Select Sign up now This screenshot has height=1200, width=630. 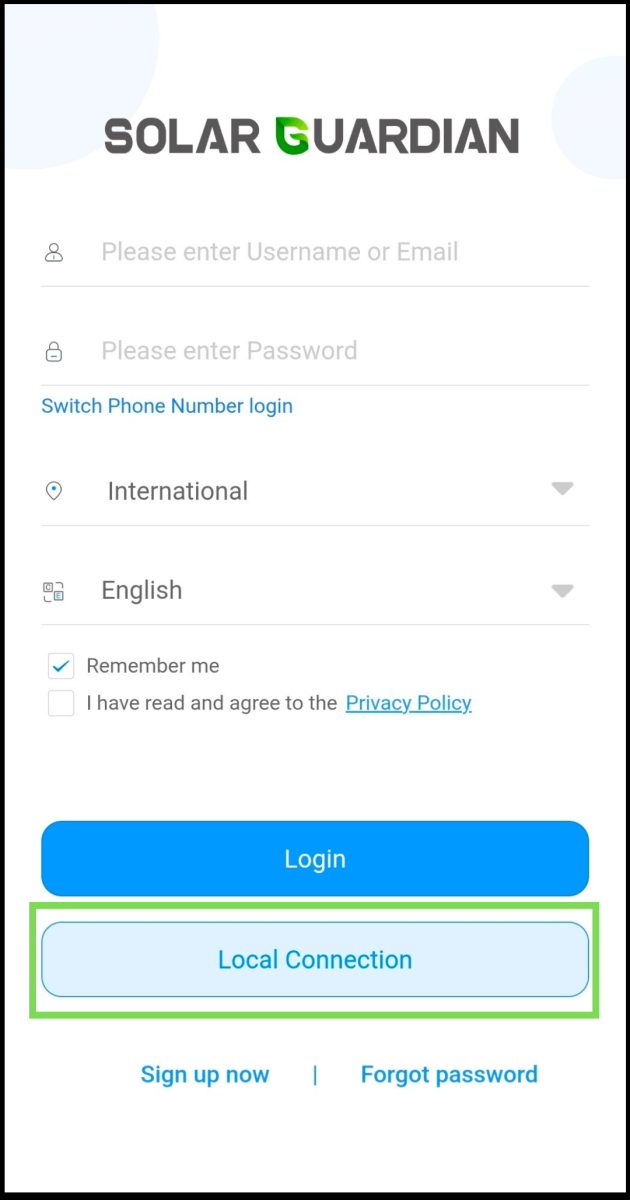tap(205, 1075)
